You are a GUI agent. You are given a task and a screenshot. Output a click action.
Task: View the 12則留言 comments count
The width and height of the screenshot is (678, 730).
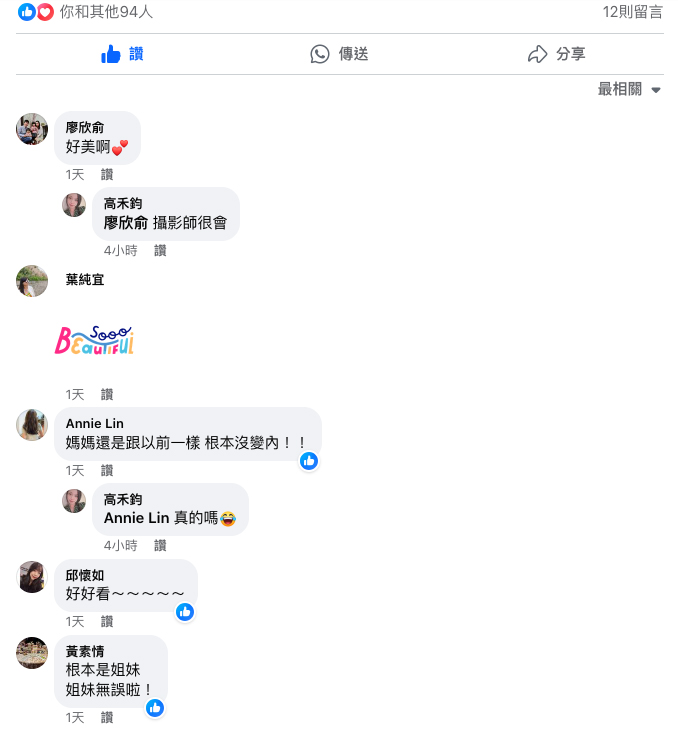coord(632,12)
